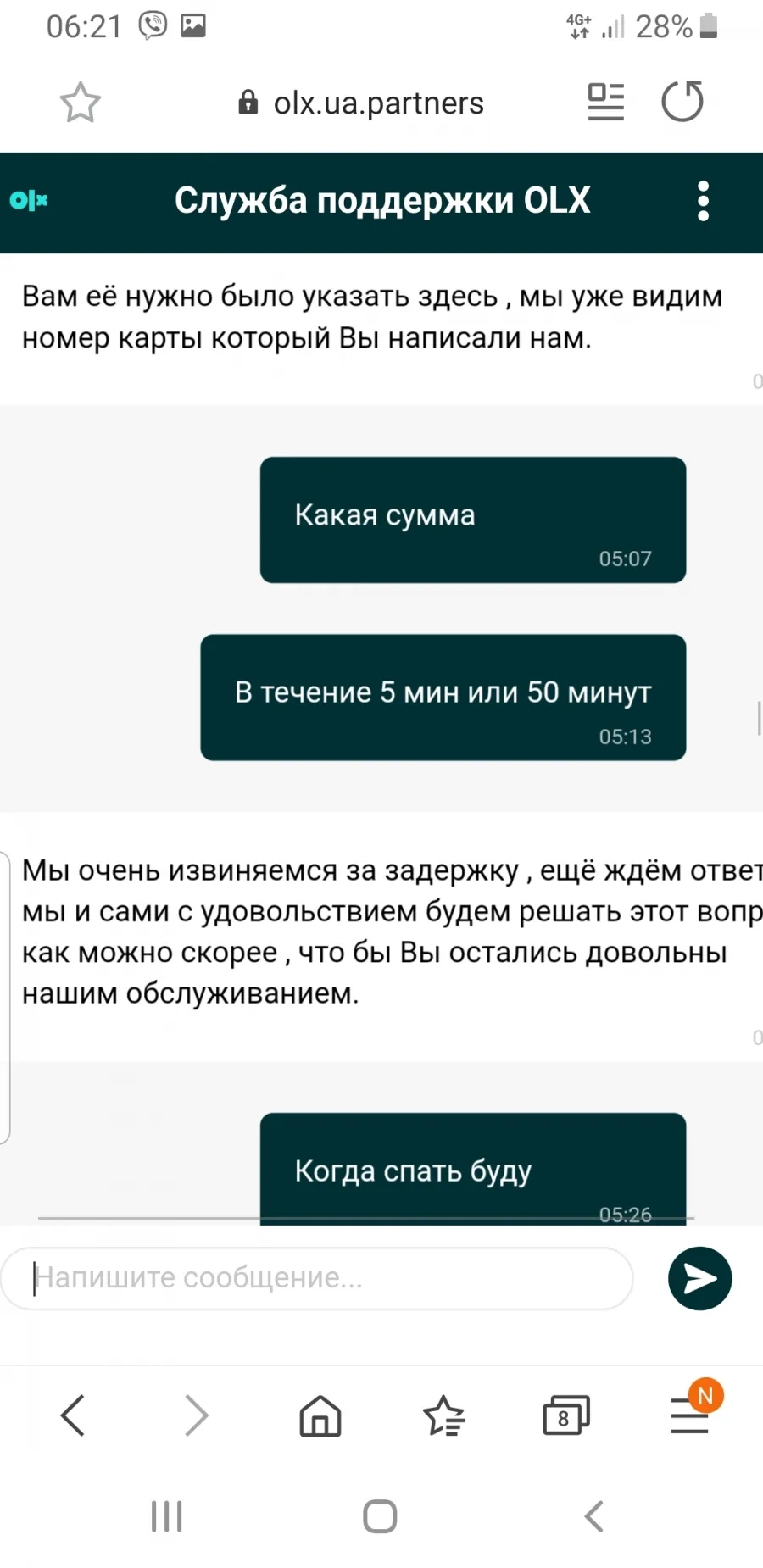Tap the olx.ua.partners address bar

click(x=362, y=103)
